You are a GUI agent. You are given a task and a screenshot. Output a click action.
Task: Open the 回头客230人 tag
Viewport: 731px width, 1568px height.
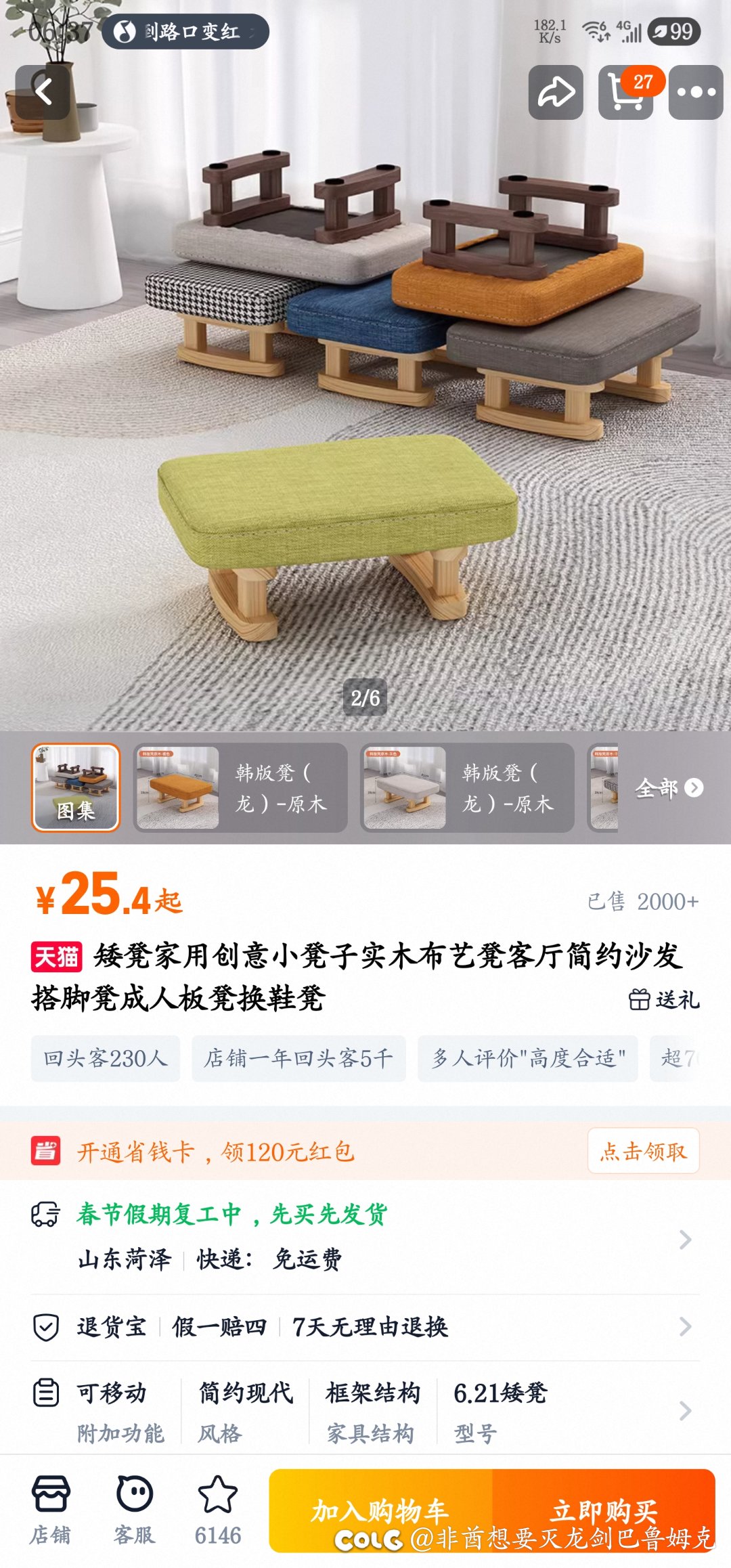(x=105, y=1058)
